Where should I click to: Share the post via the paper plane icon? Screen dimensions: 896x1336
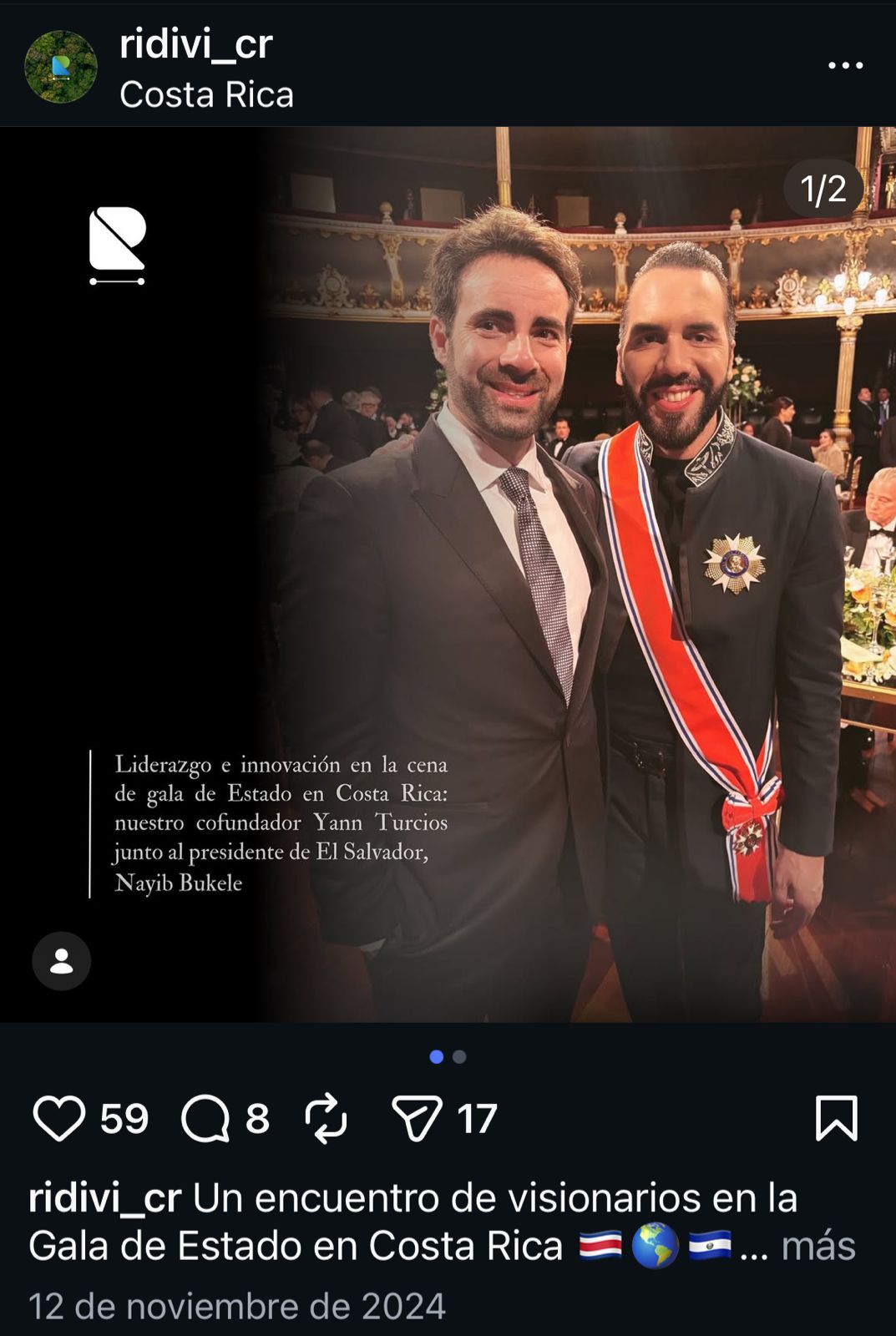click(x=417, y=1118)
